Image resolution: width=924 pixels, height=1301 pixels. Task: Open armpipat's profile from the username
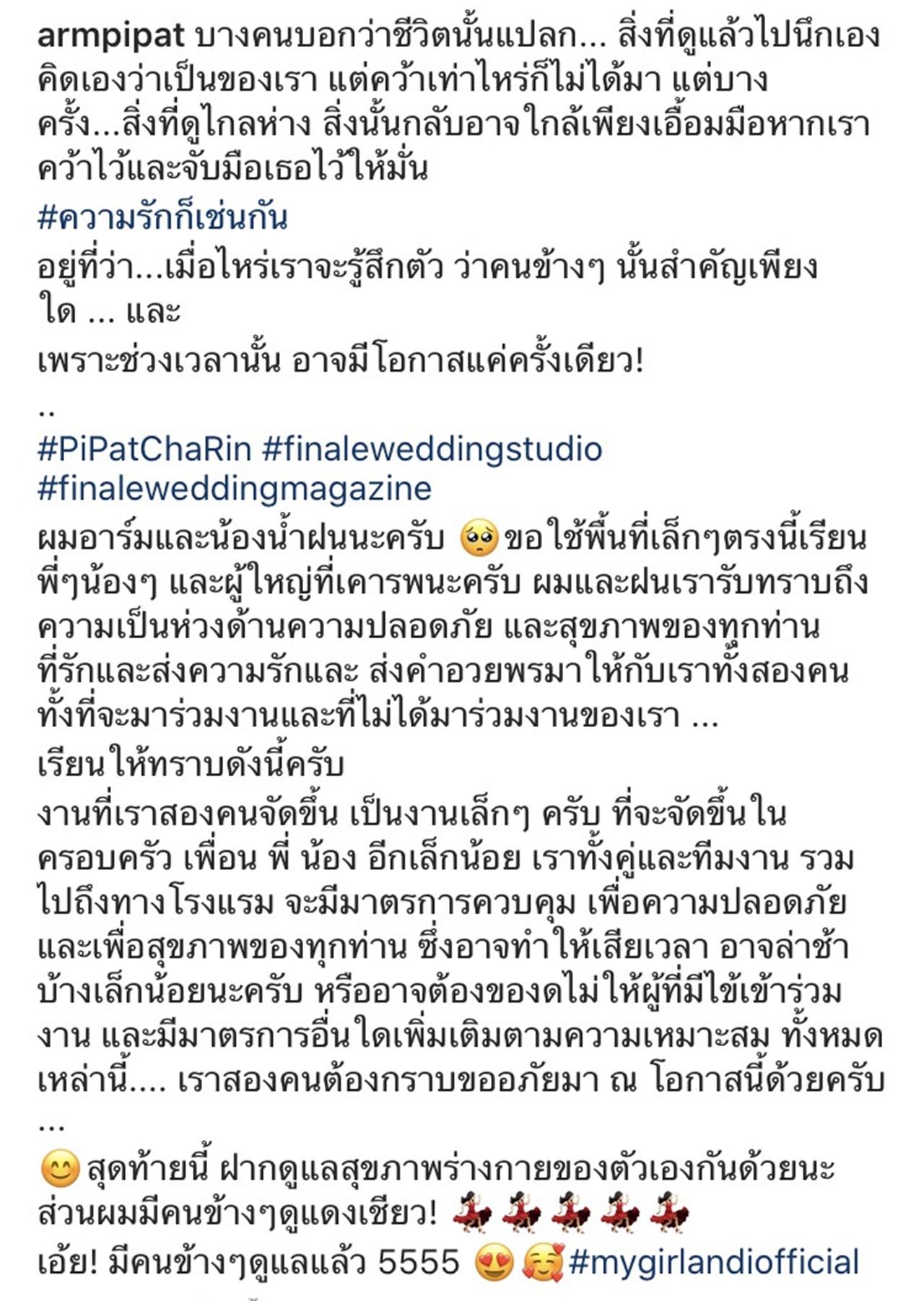click(110, 37)
